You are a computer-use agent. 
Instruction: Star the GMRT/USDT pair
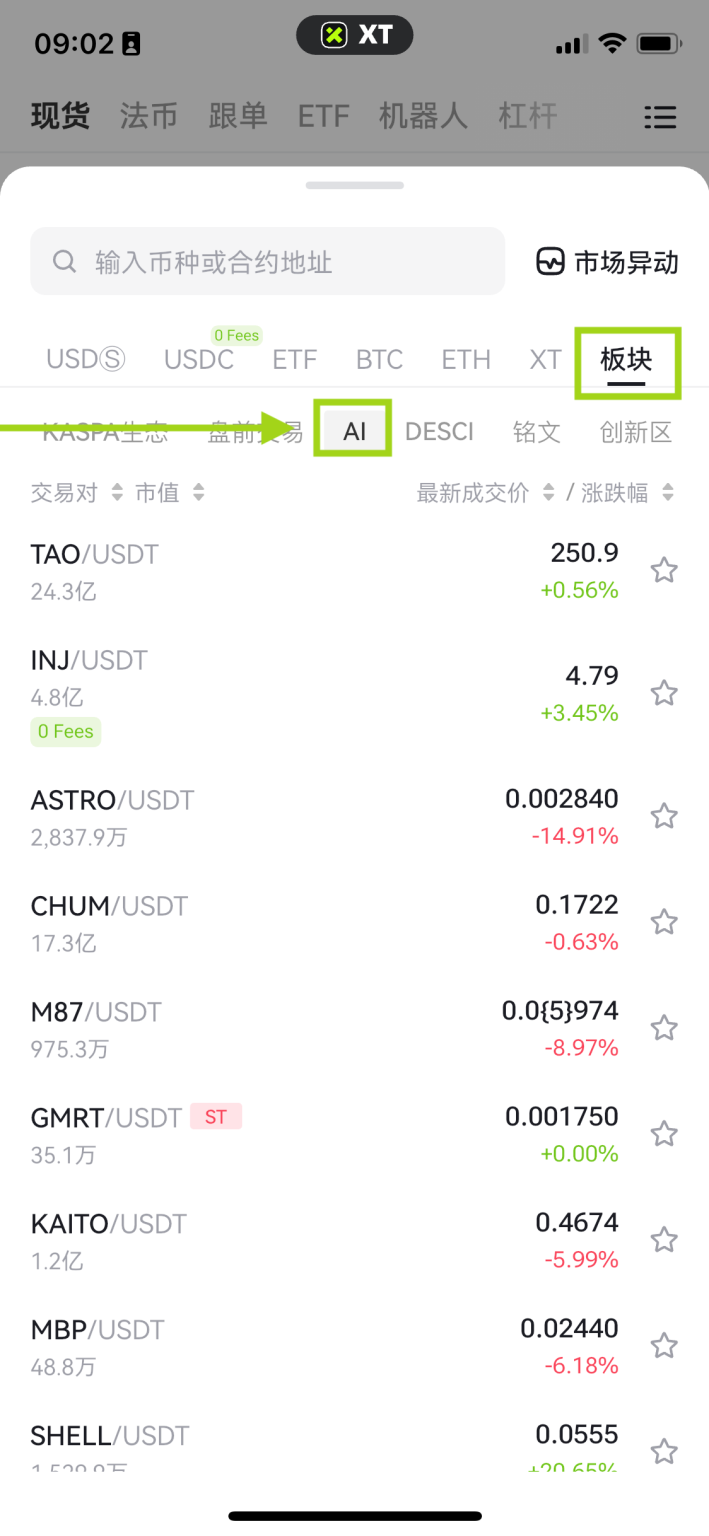click(664, 1134)
